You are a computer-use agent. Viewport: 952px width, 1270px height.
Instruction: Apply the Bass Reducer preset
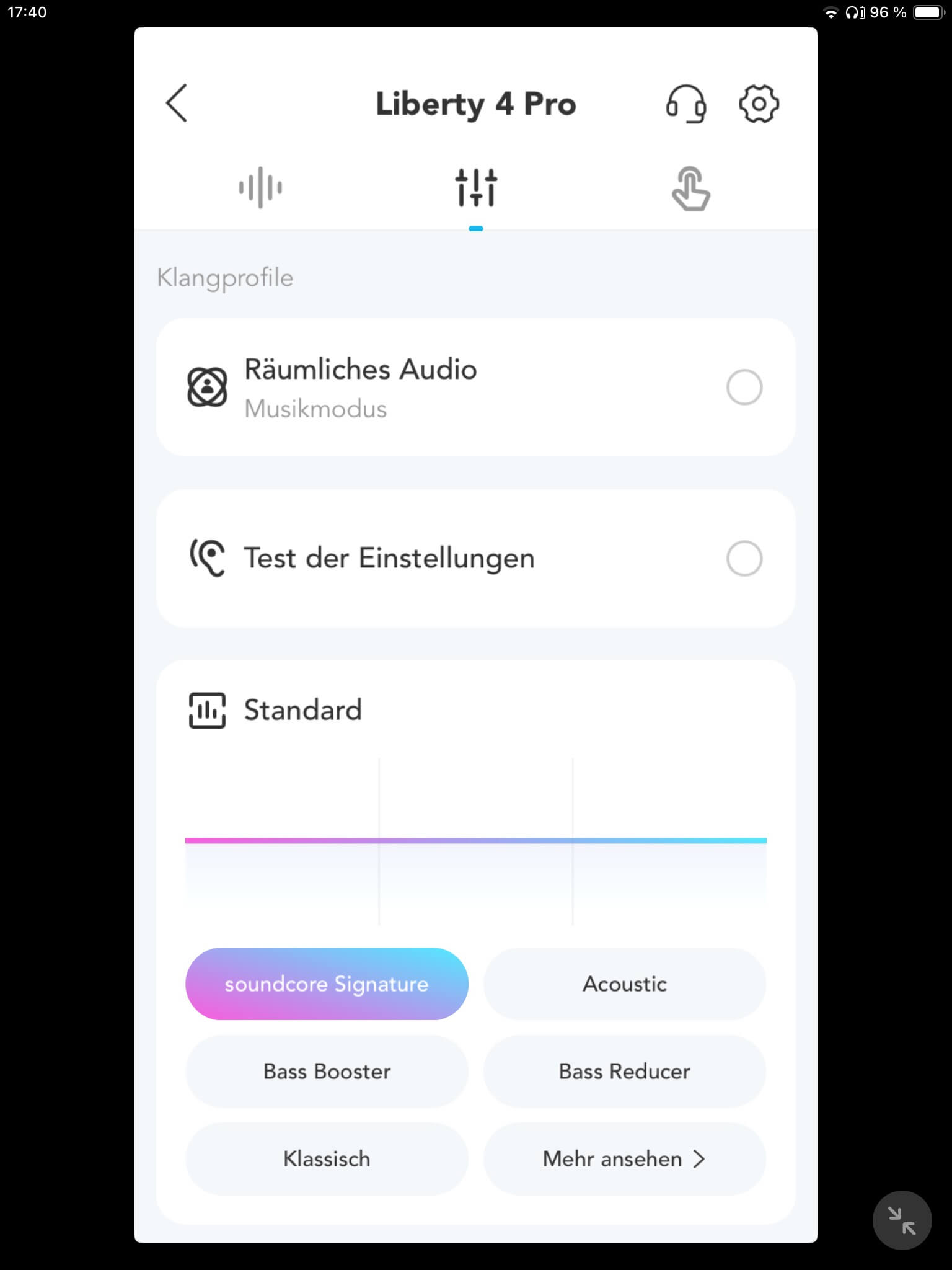tap(624, 1072)
